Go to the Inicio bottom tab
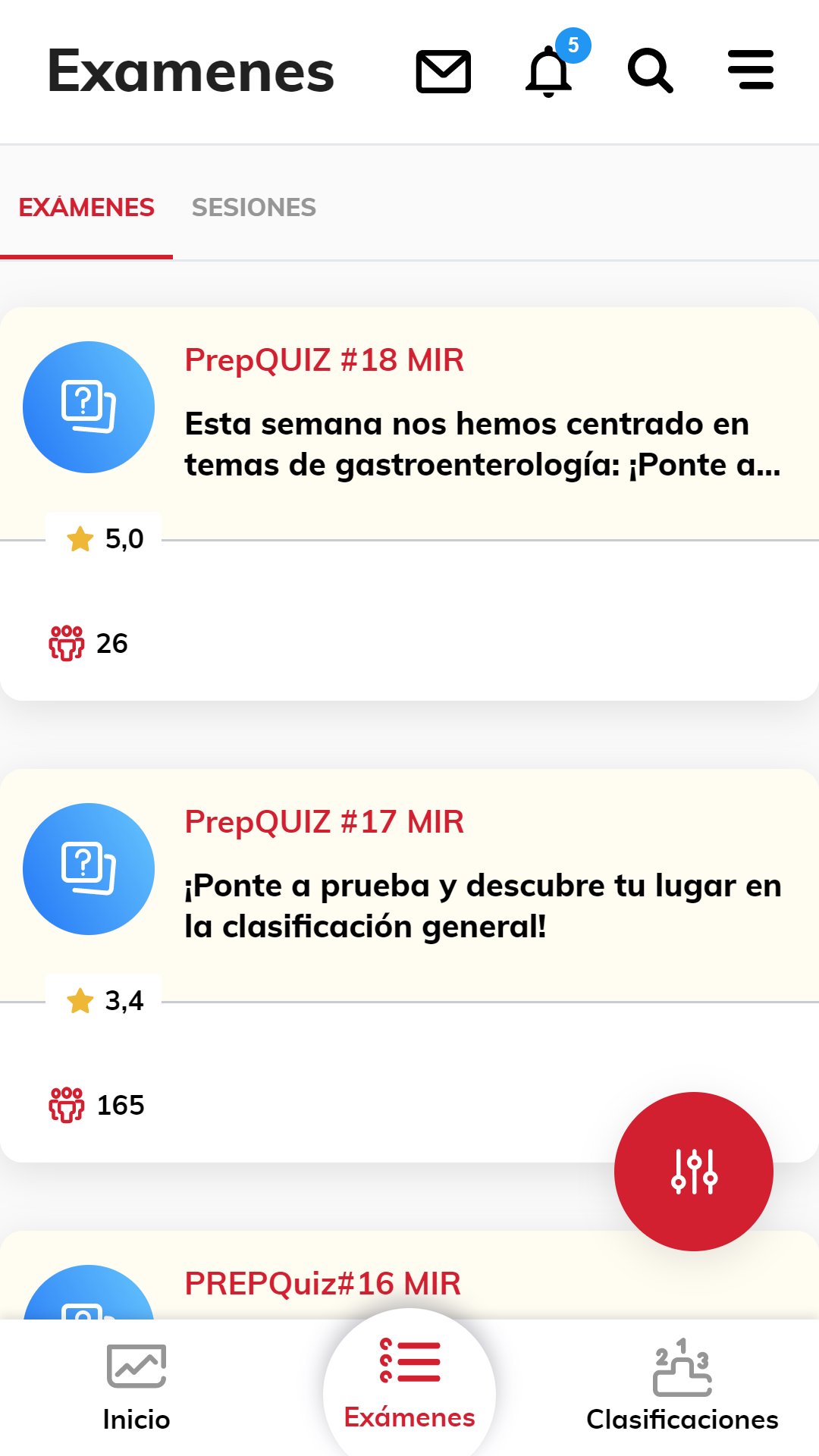This screenshot has height=1456, width=819. pyautogui.click(x=136, y=1388)
